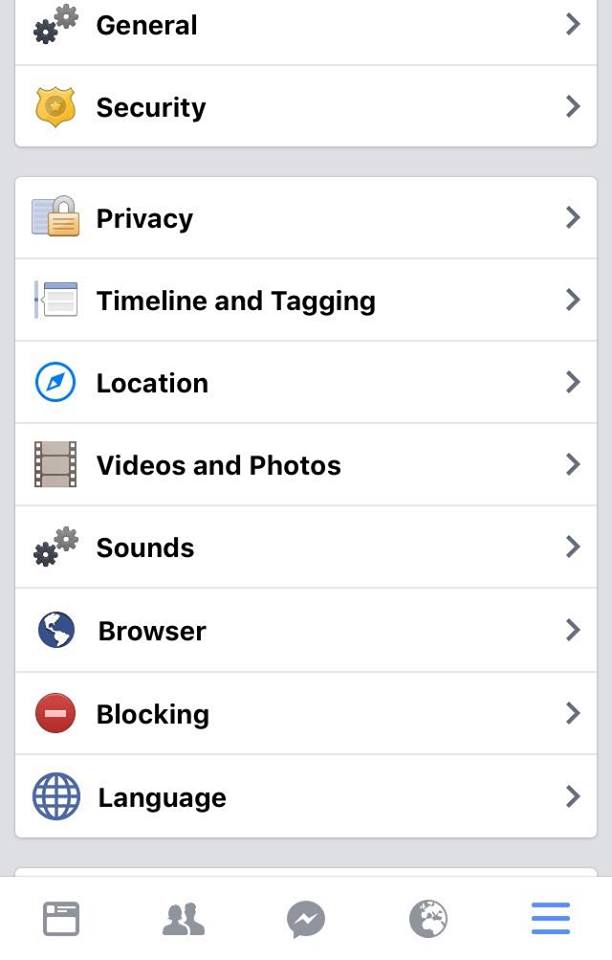Switch to the News Feed tab
This screenshot has width=612, height=960.
pyautogui.click(x=61, y=918)
